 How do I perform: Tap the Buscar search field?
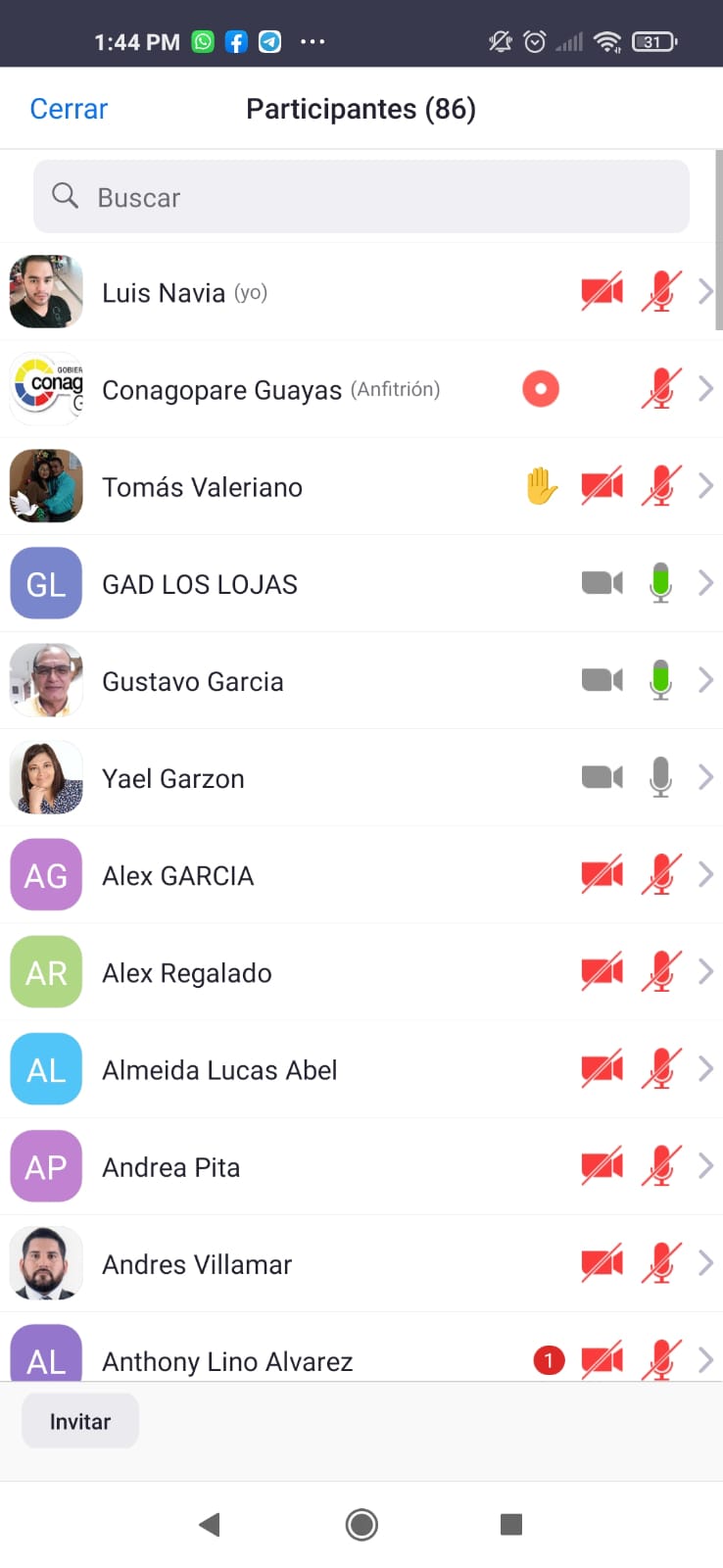[361, 197]
